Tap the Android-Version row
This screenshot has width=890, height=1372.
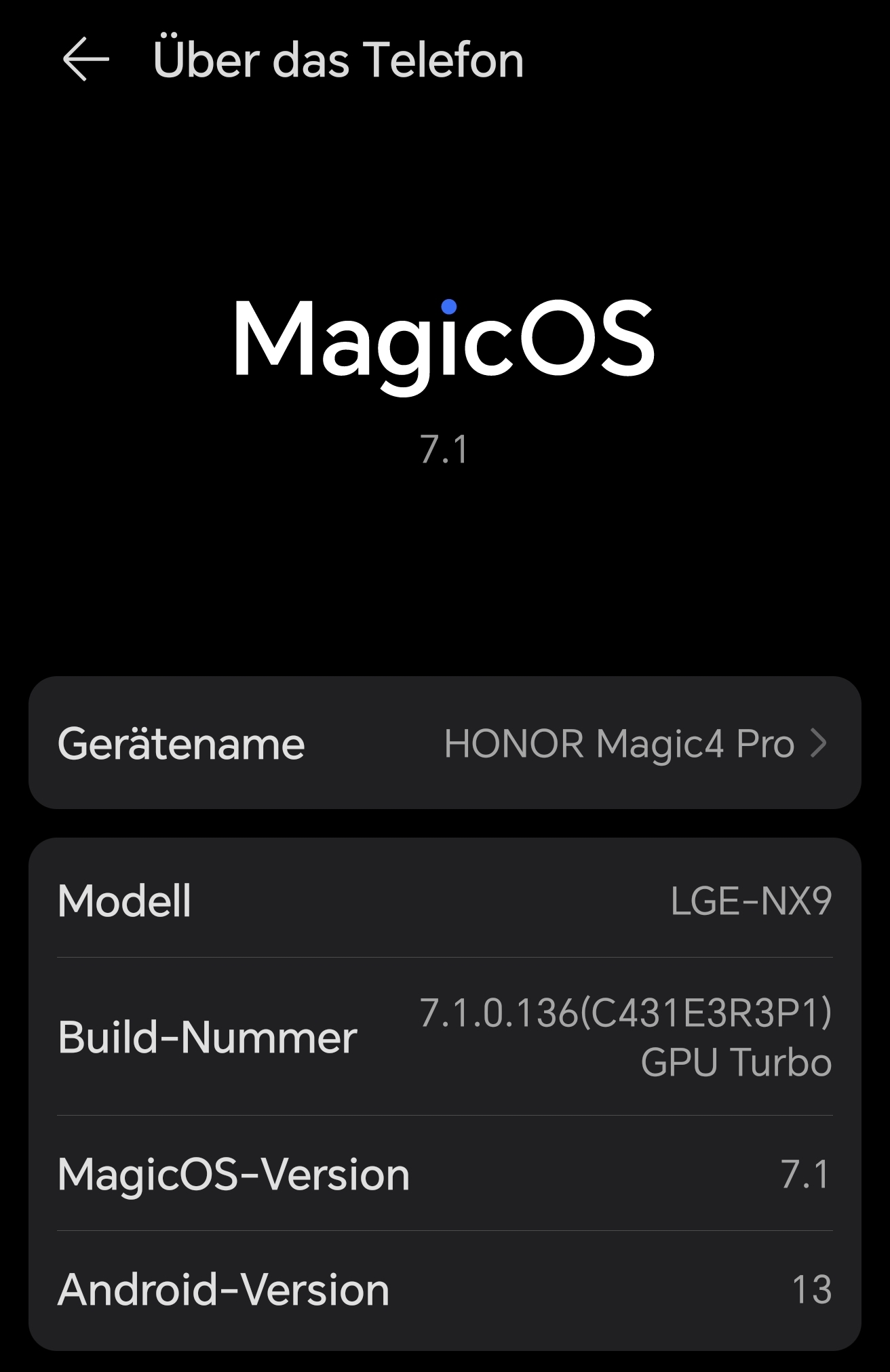click(444, 1289)
